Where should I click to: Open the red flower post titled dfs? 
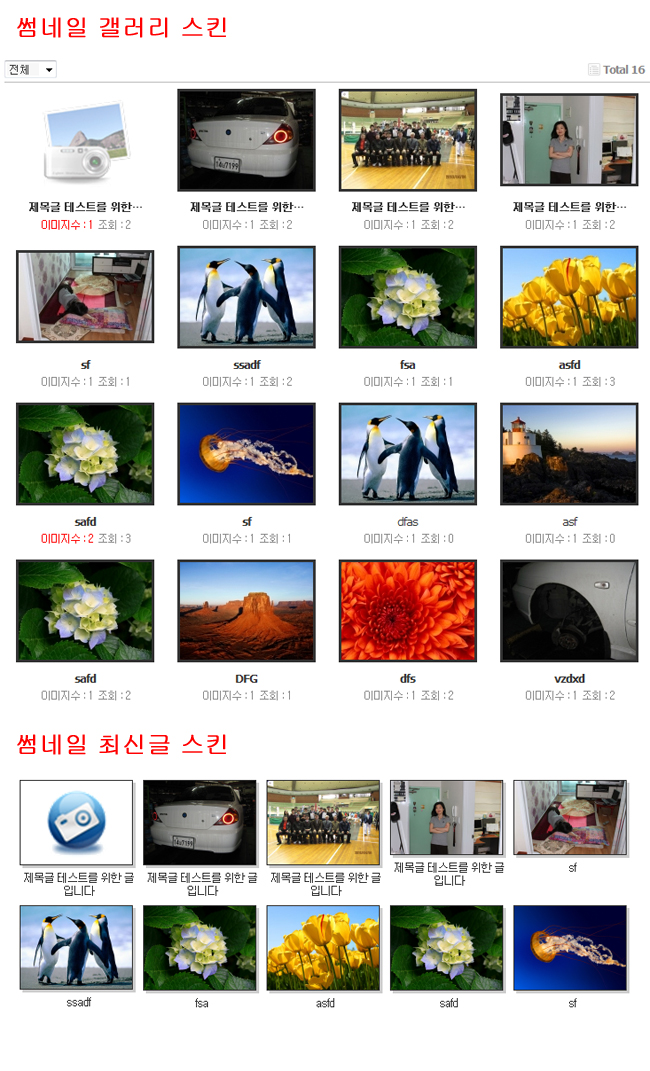pyautogui.click(x=408, y=610)
